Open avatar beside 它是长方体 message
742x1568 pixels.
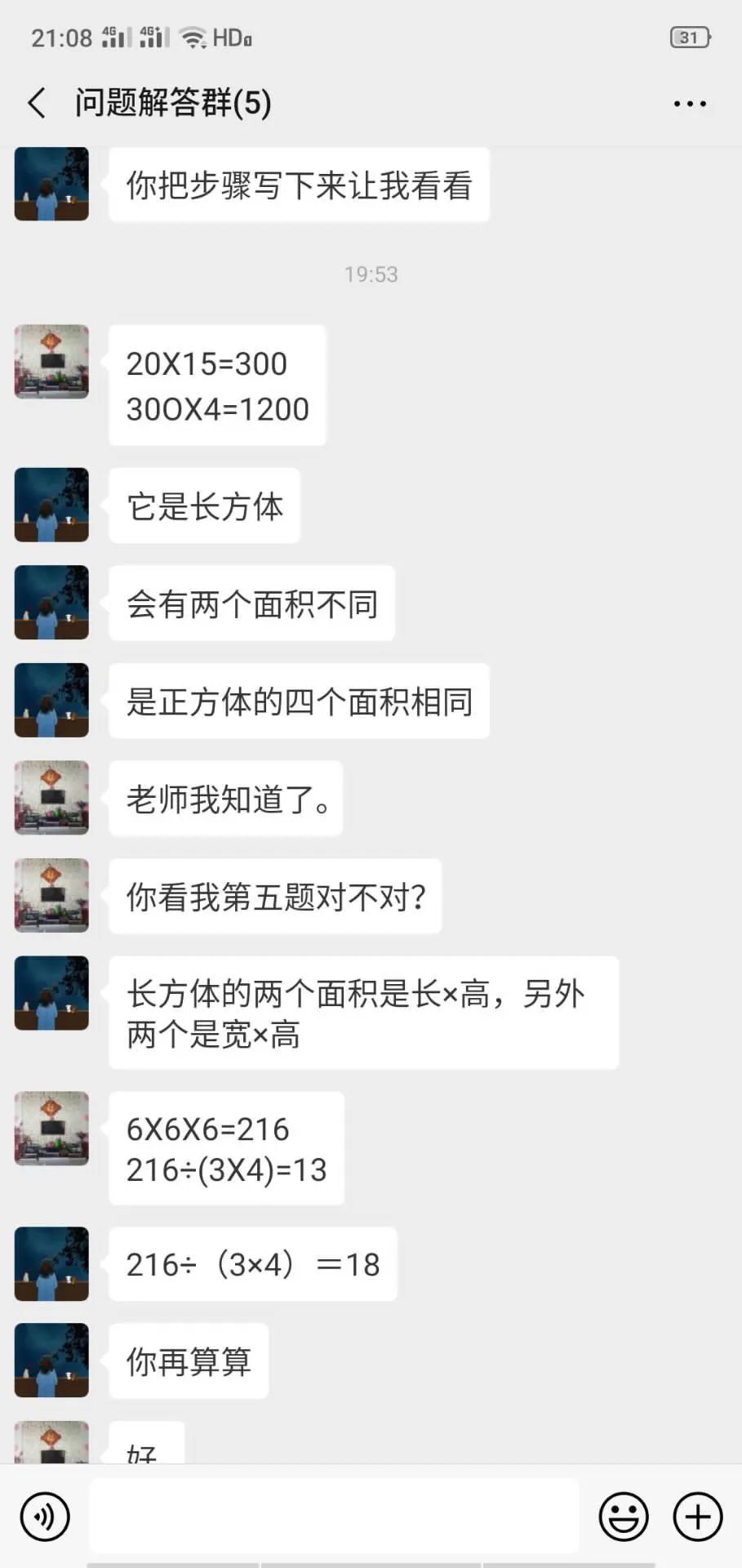[x=51, y=505]
